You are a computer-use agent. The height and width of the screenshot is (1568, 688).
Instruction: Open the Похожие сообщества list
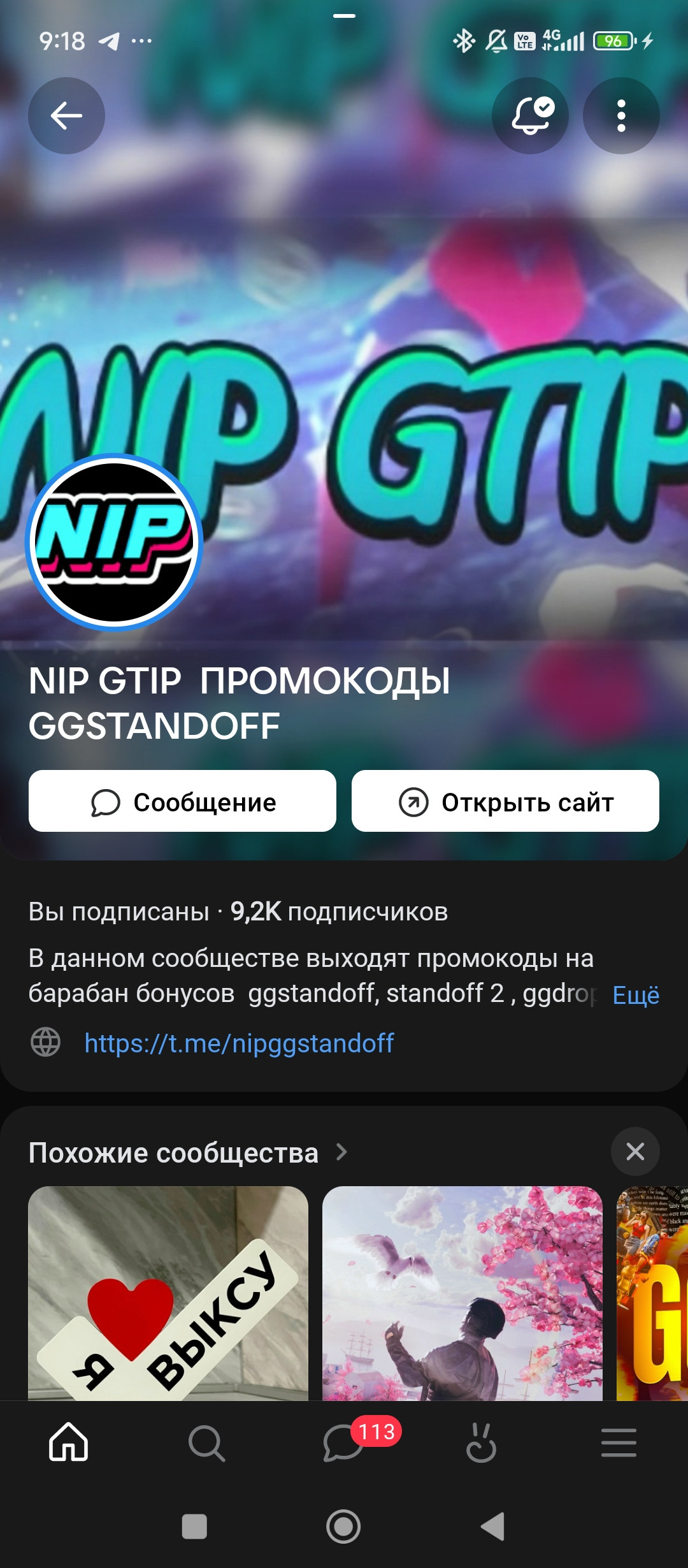pos(188,1153)
